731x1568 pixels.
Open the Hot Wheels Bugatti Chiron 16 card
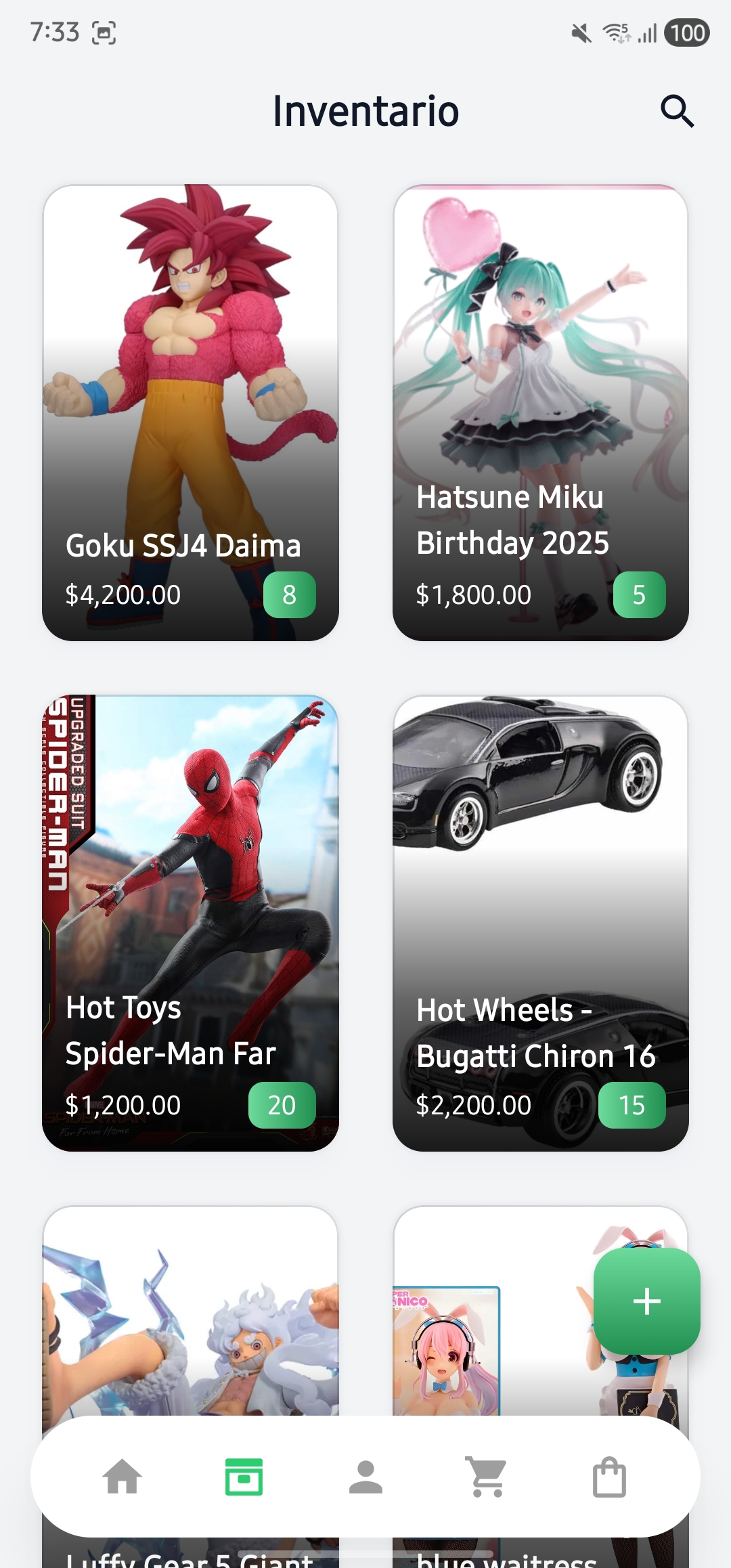coord(540,923)
